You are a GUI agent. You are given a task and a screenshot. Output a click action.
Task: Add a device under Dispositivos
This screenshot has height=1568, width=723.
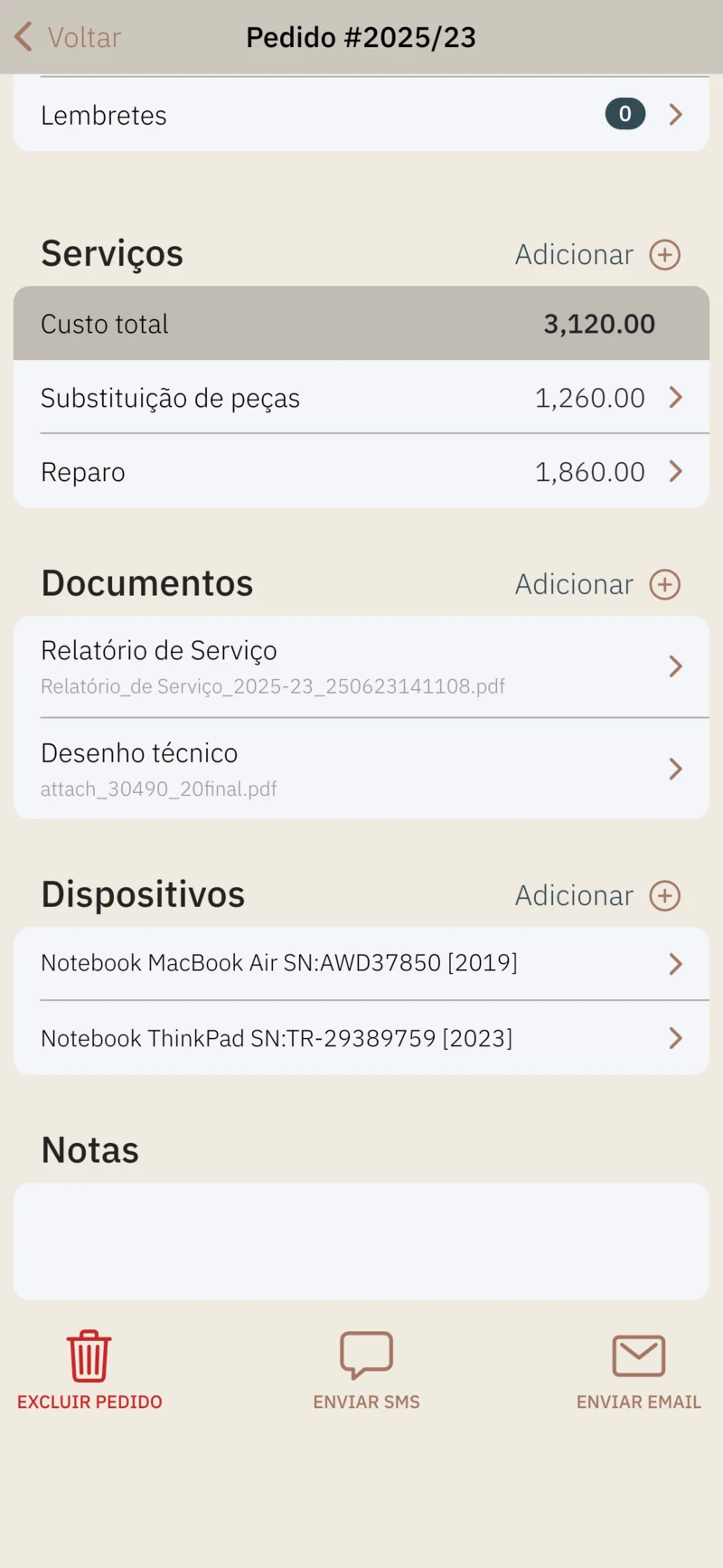click(597, 896)
